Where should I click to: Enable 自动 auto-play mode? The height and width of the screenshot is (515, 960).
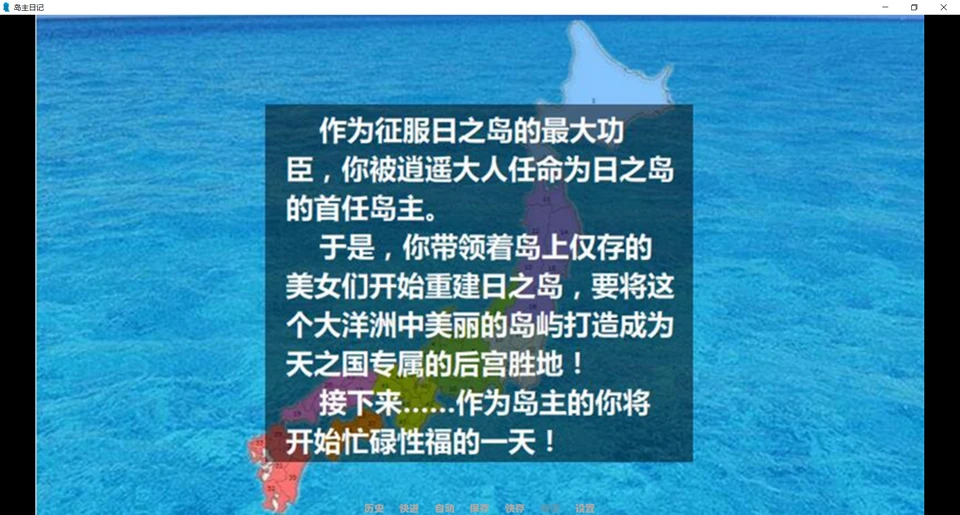(445, 508)
